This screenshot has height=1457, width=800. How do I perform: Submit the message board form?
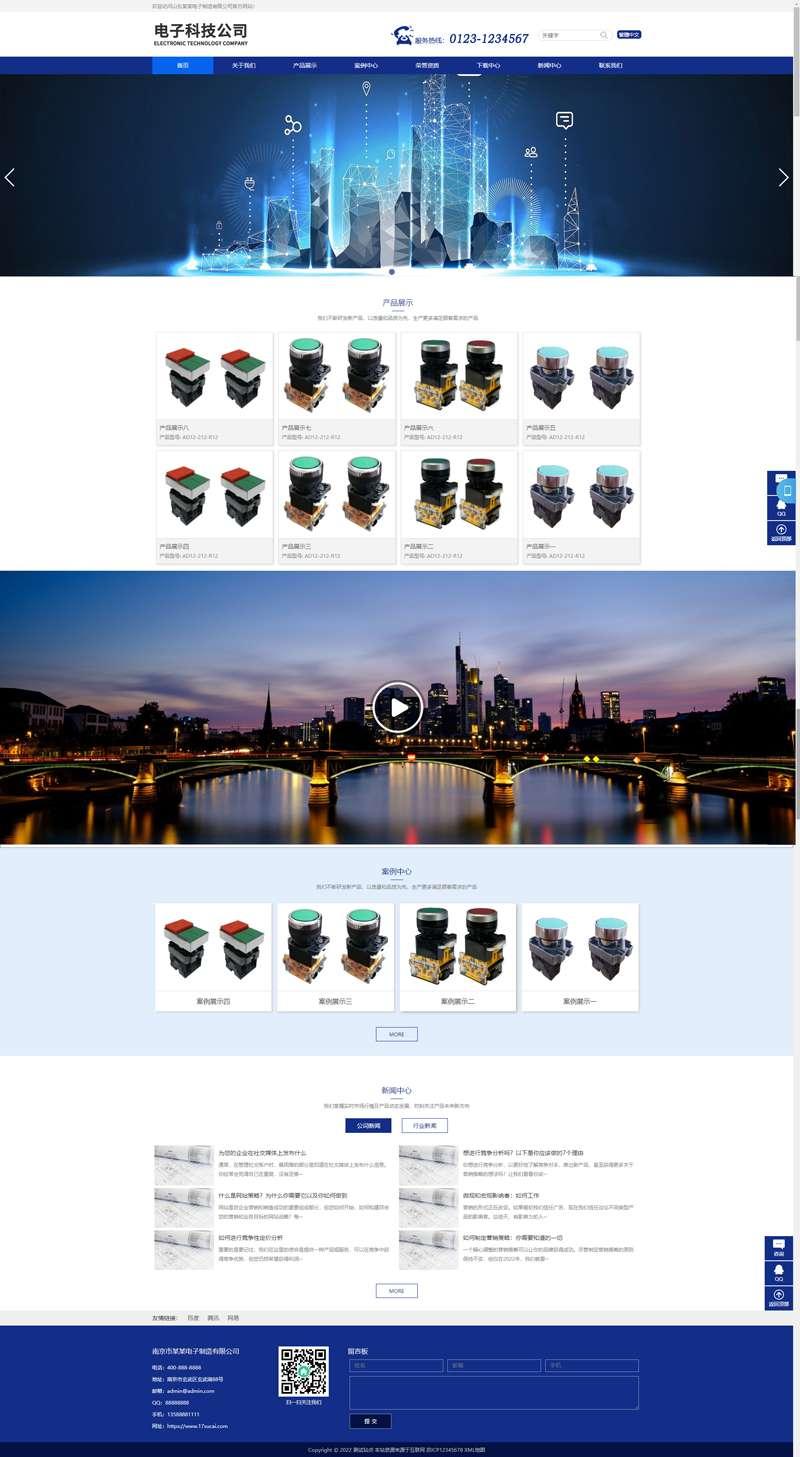pyautogui.click(x=370, y=1421)
